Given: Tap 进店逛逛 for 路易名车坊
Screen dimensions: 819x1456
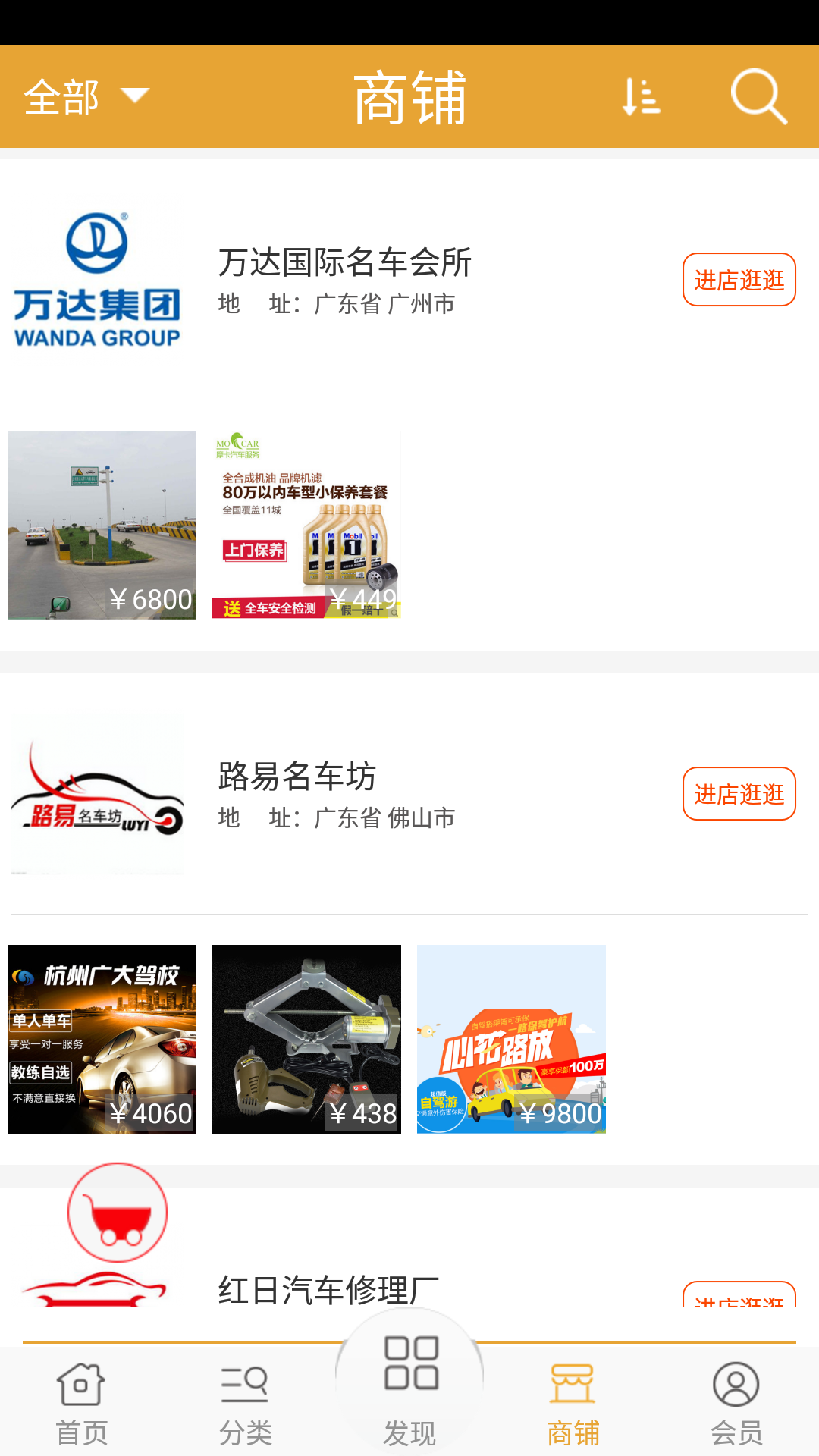Looking at the screenshot, I should [x=739, y=794].
